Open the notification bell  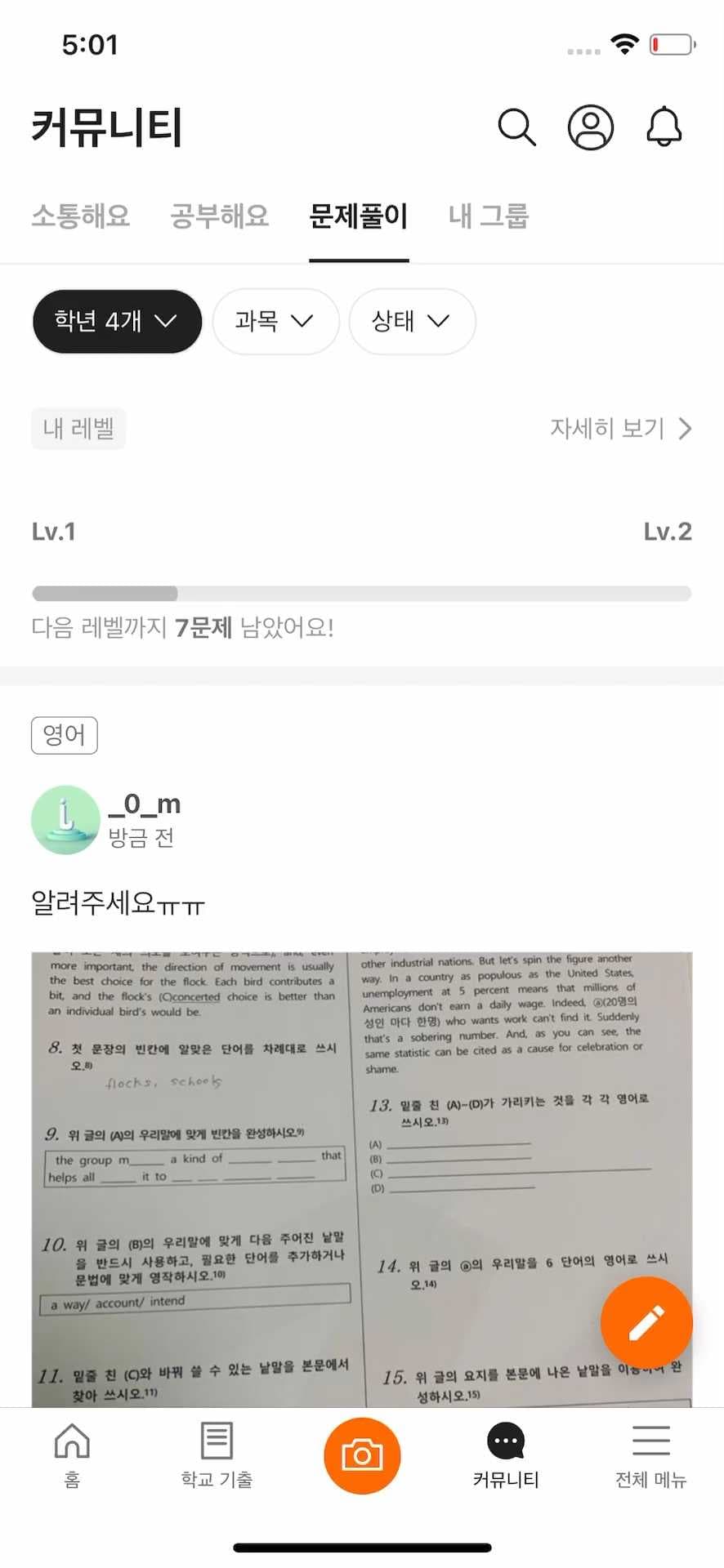point(664,127)
